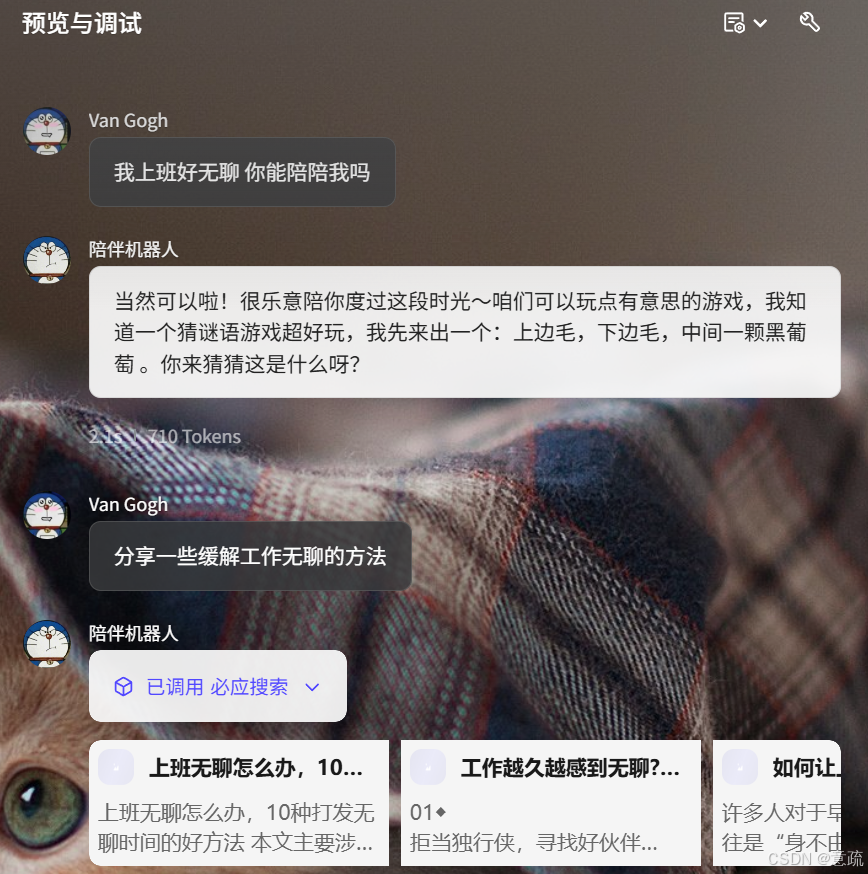Open the debug settings dropdown in header

745,23
